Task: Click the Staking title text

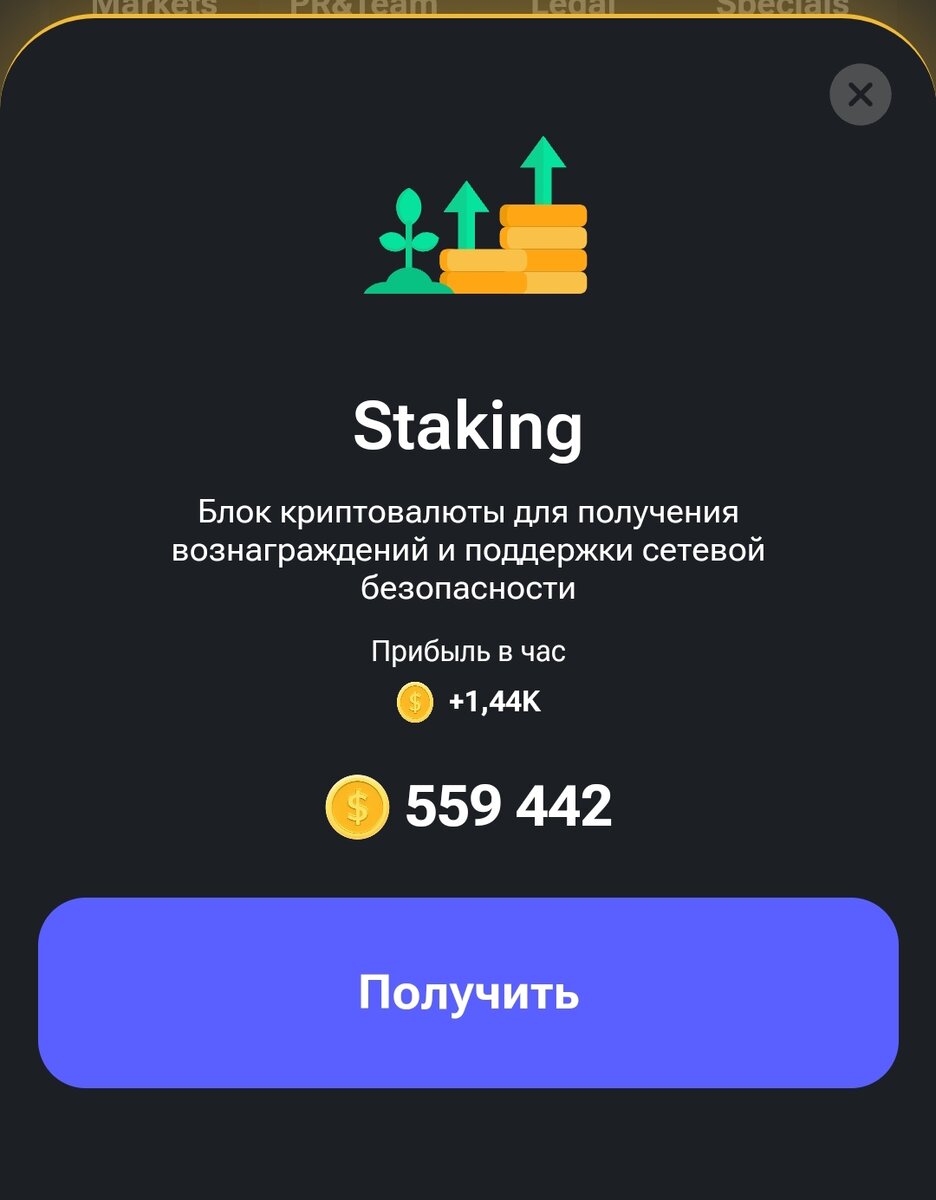Action: [468, 428]
